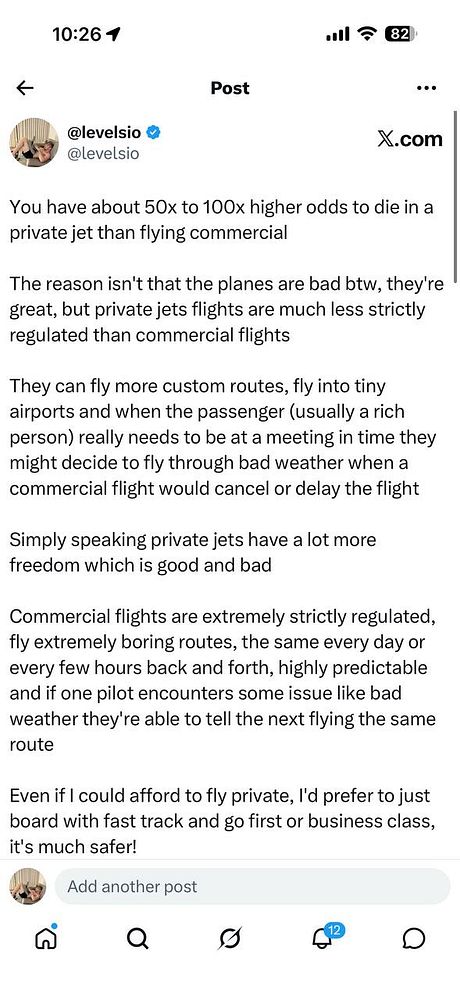Tap the Add another post field

pos(253,886)
